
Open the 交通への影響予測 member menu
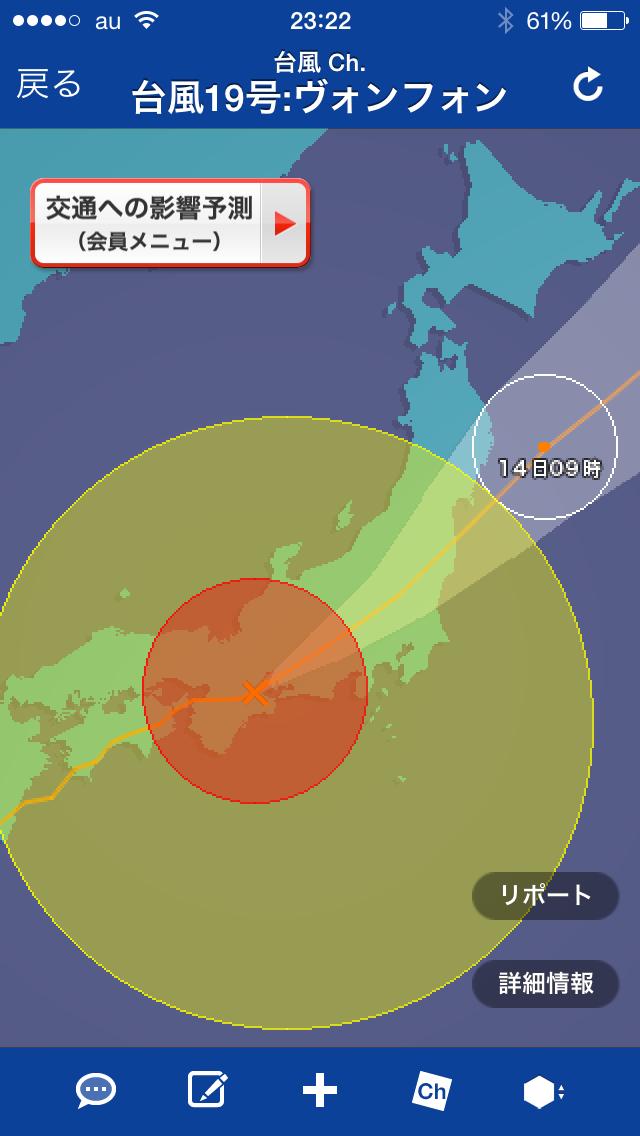point(170,223)
